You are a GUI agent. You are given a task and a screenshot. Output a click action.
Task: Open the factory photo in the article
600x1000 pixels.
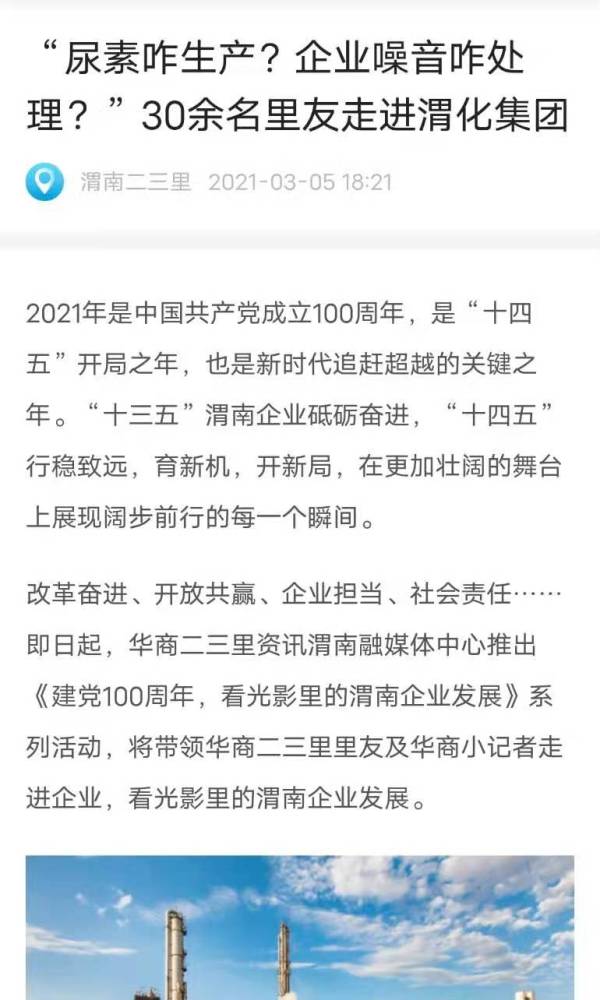pyautogui.click(x=300, y=927)
